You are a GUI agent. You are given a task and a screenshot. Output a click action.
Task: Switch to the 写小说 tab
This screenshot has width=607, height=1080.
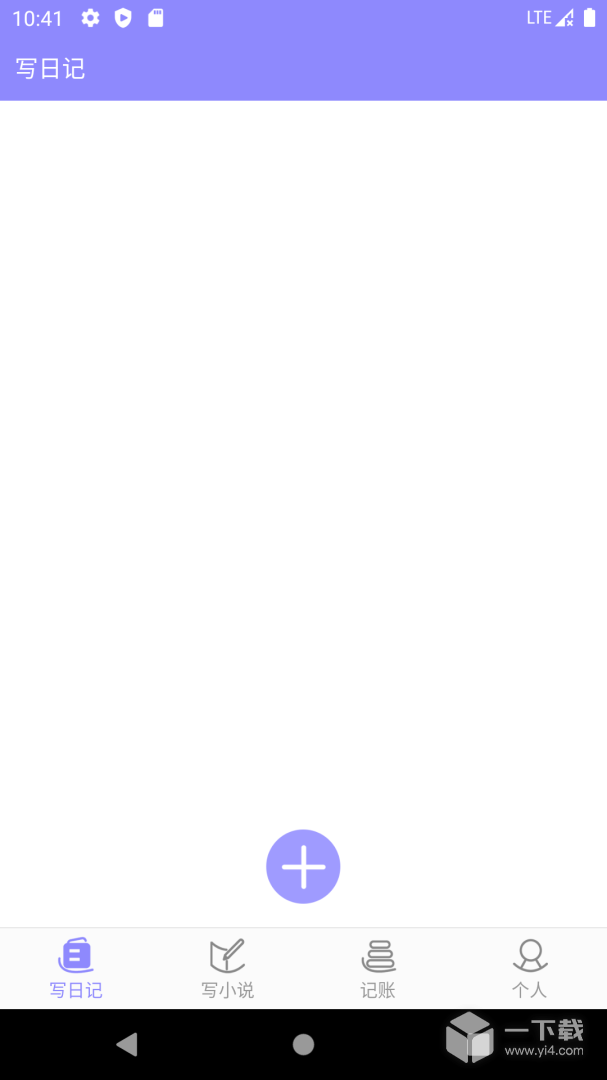[227, 968]
